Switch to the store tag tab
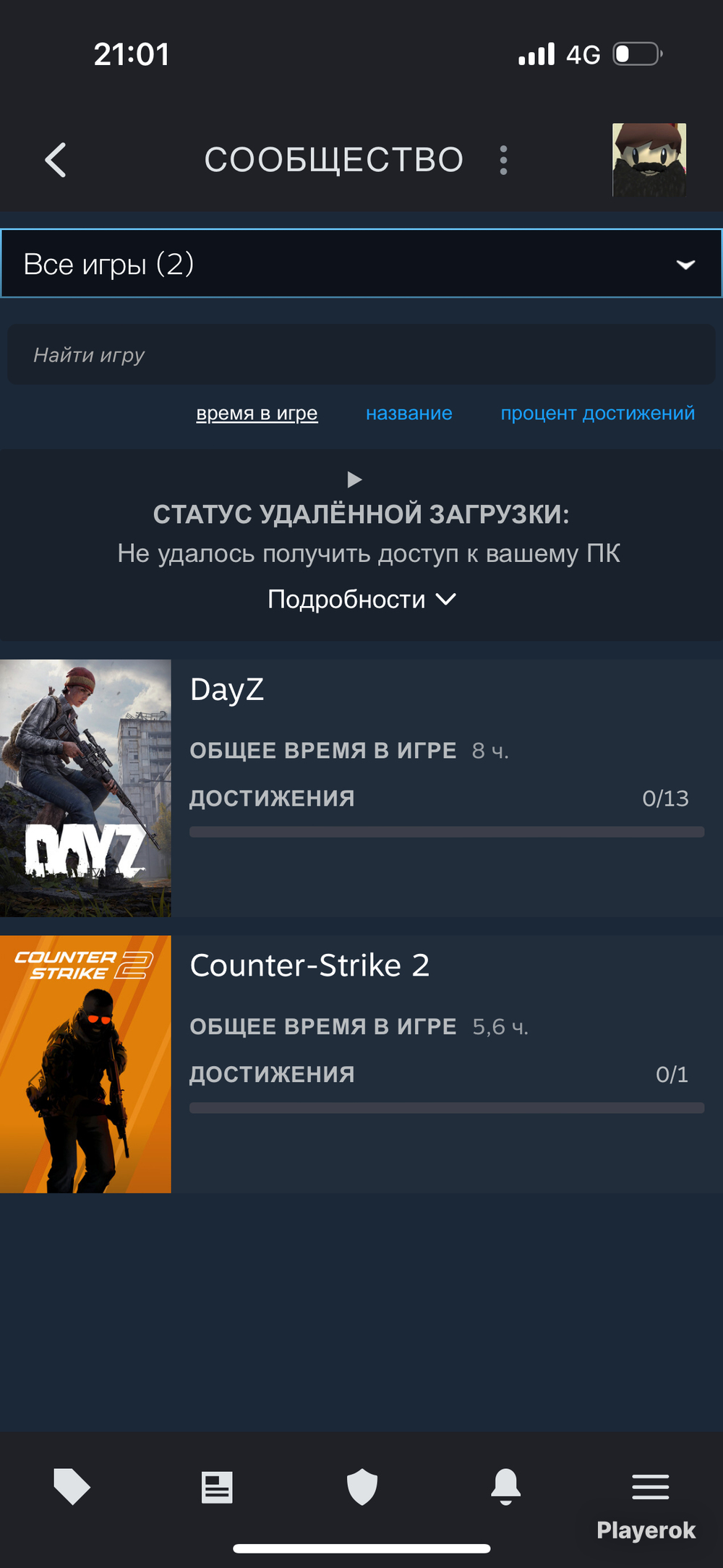723x1568 pixels. (x=72, y=1487)
